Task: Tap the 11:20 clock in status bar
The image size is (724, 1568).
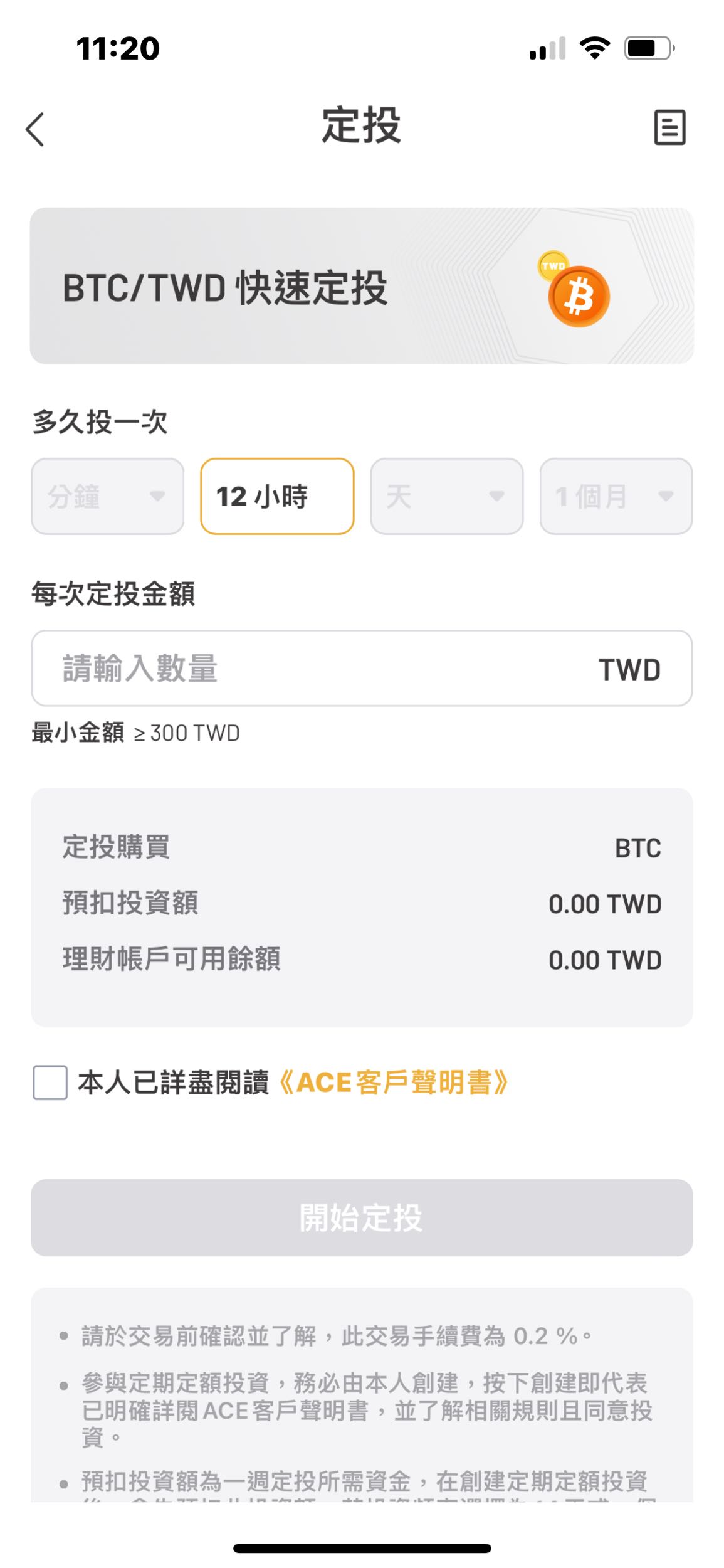Action: coord(118,49)
